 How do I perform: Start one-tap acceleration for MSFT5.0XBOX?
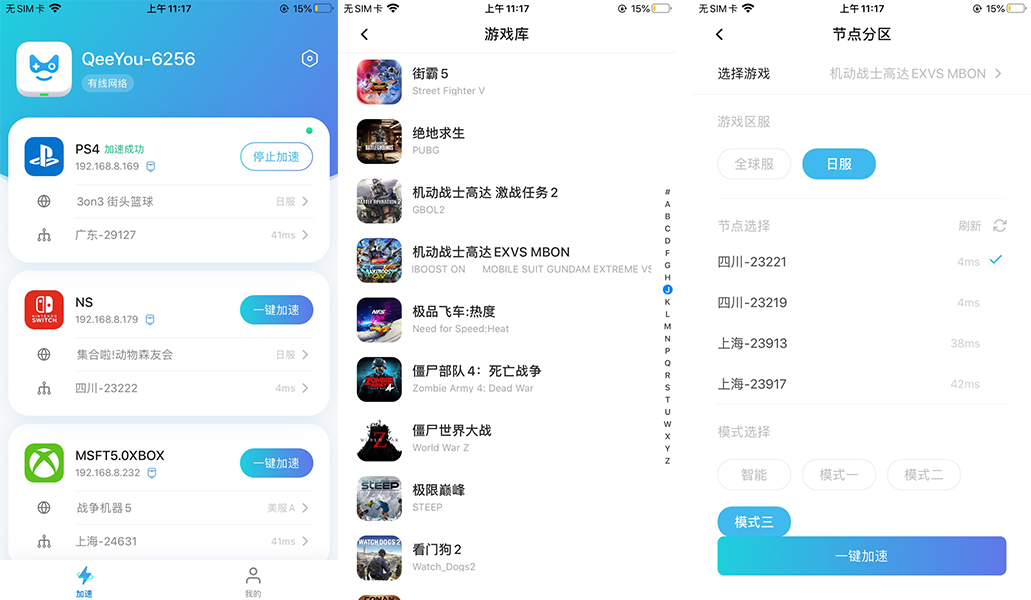click(276, 463)
